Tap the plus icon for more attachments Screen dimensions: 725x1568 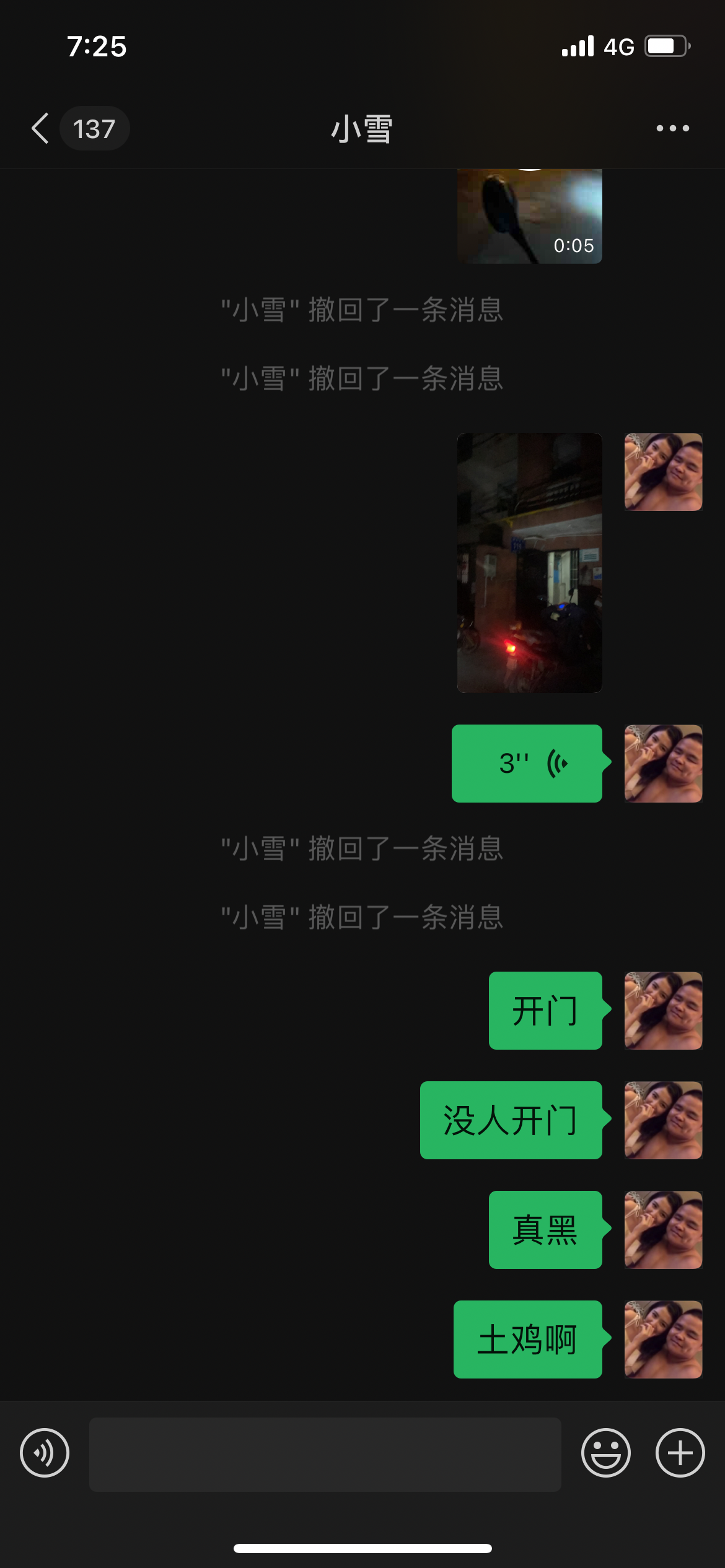(679, 1452)
